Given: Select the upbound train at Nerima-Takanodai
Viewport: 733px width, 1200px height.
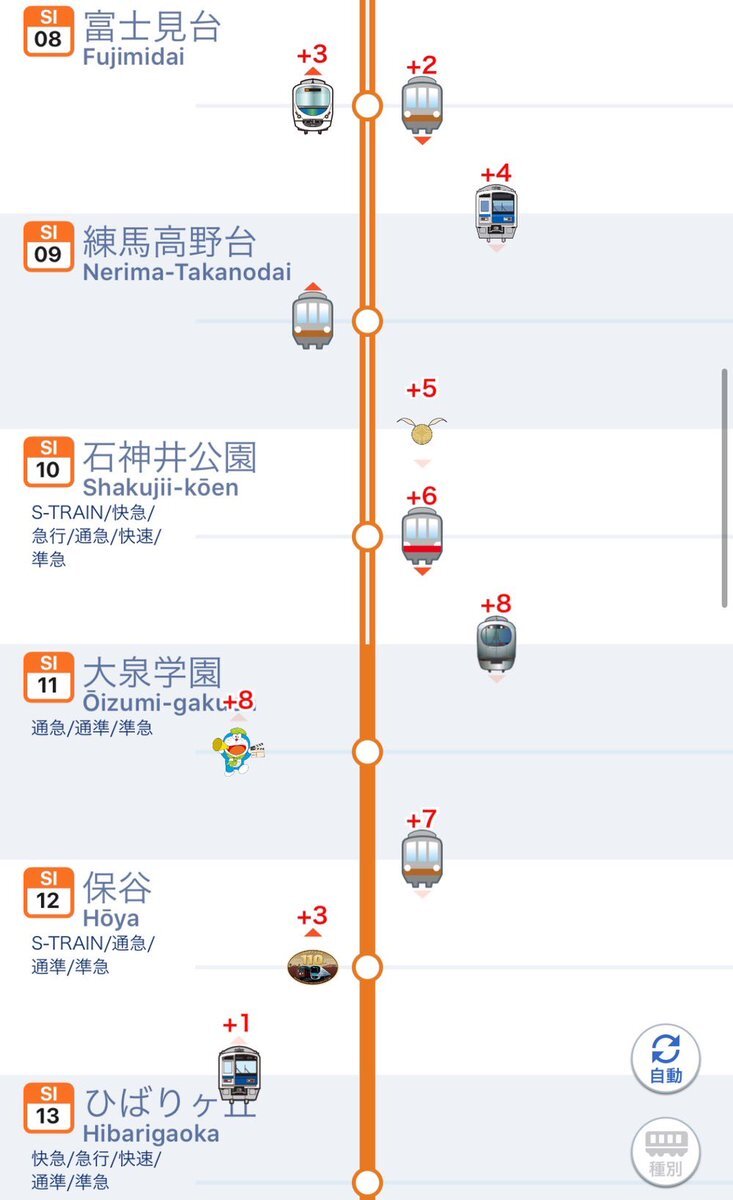Looking at the screenshot, I should tap(312, 321).
